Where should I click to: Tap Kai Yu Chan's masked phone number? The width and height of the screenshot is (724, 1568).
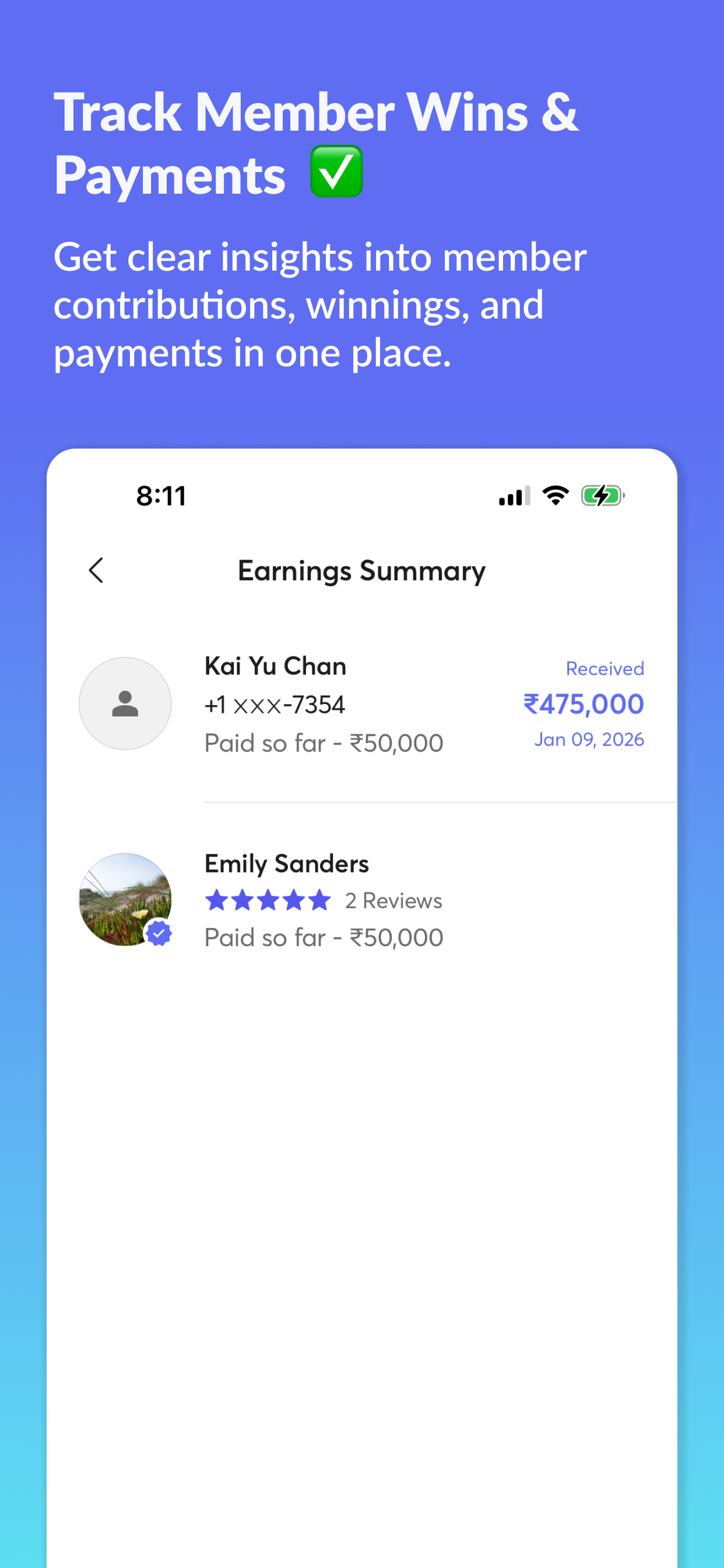[275, 703]
